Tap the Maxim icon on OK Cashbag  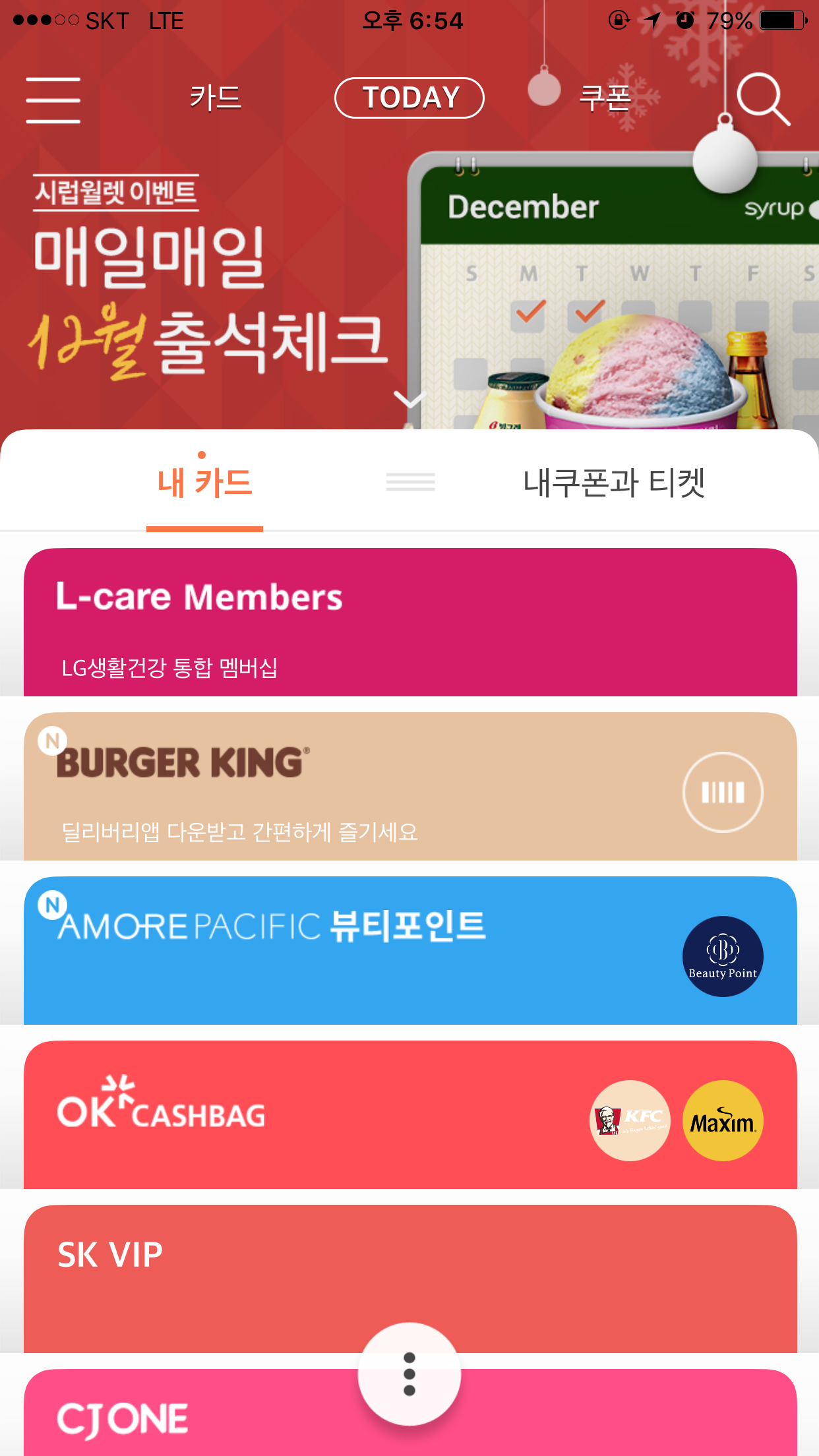[x=723, y=1120]
